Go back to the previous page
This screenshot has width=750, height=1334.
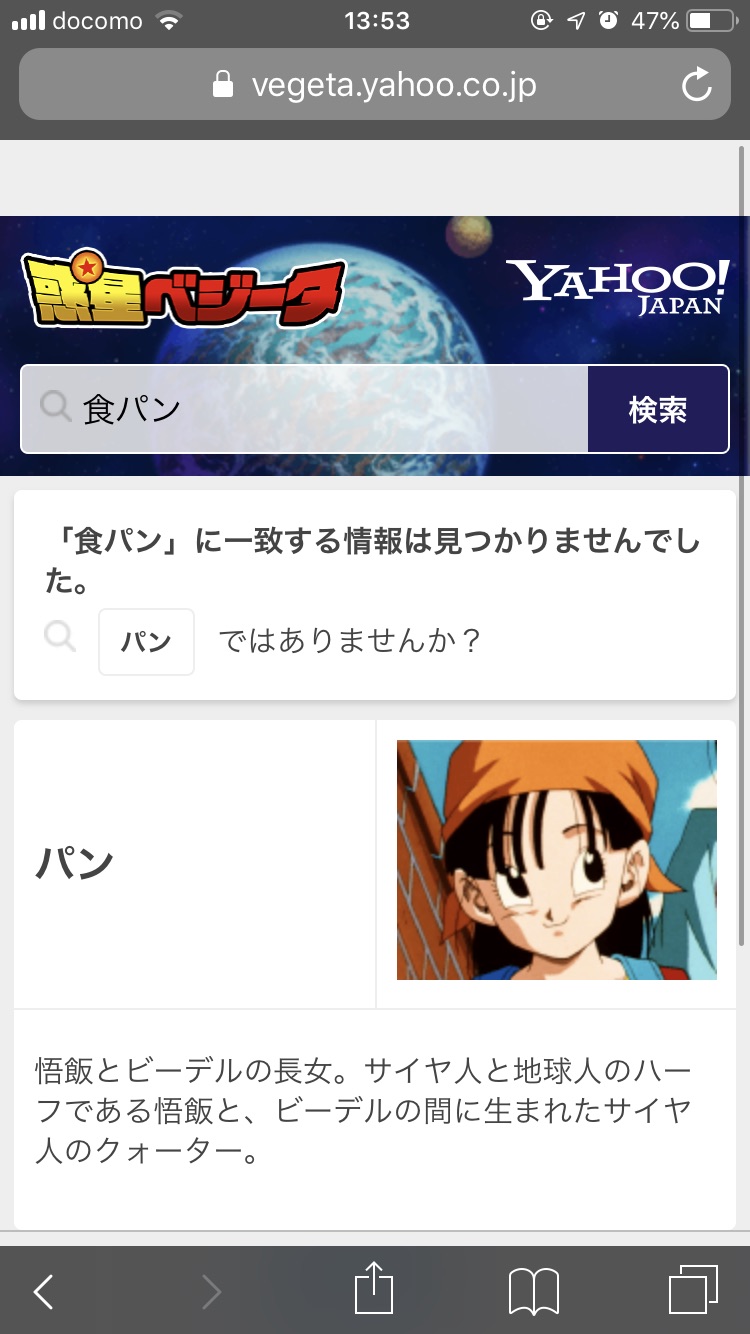point(44,1292)
